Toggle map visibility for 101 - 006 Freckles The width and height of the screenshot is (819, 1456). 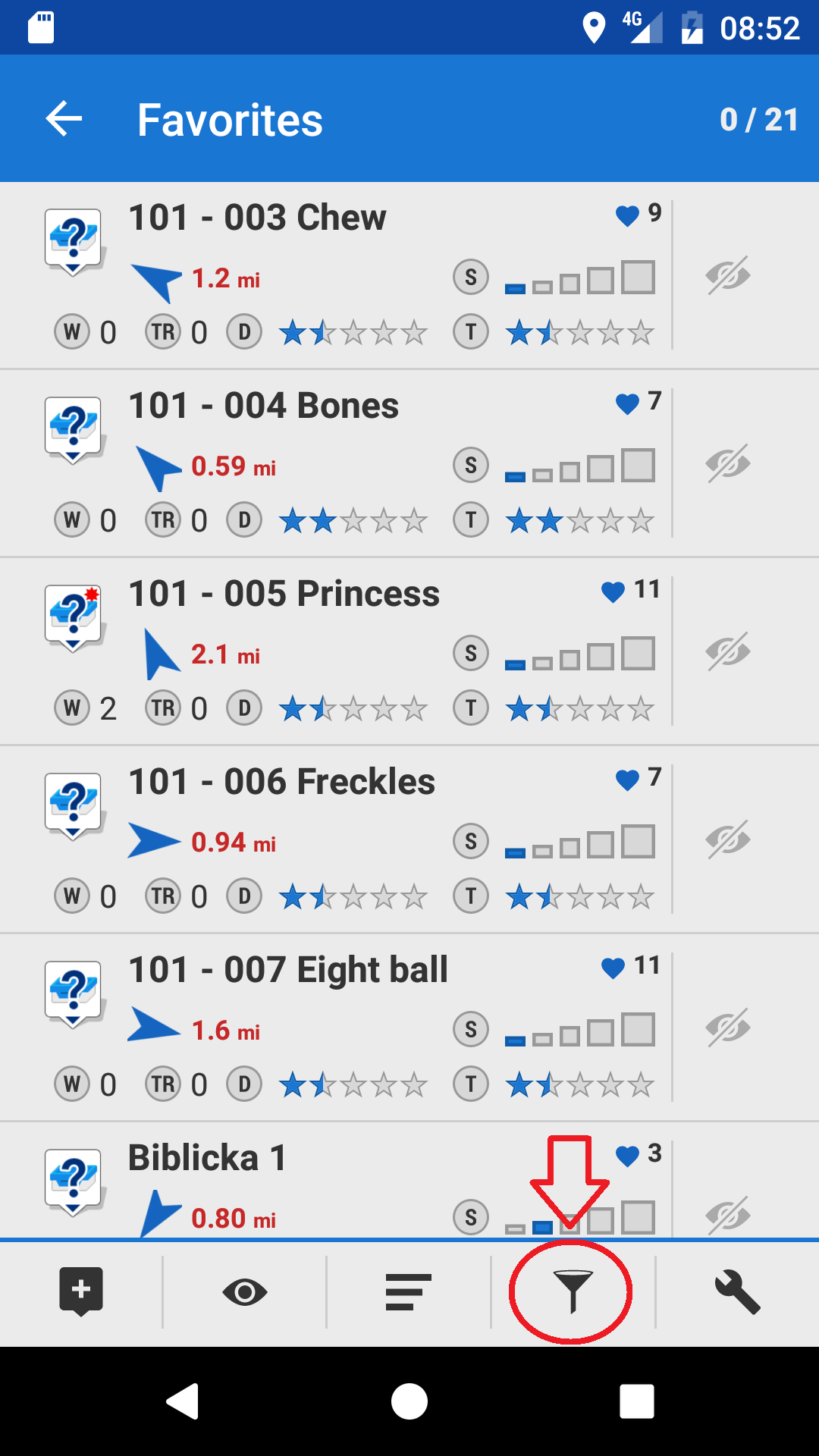pyautogui.click(x=728, y=839)
